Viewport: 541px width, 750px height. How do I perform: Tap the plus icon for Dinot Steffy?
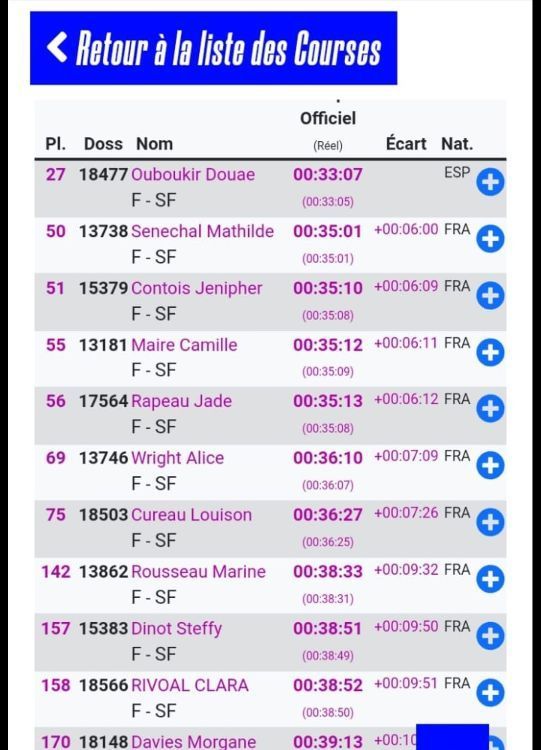point(490,636)
